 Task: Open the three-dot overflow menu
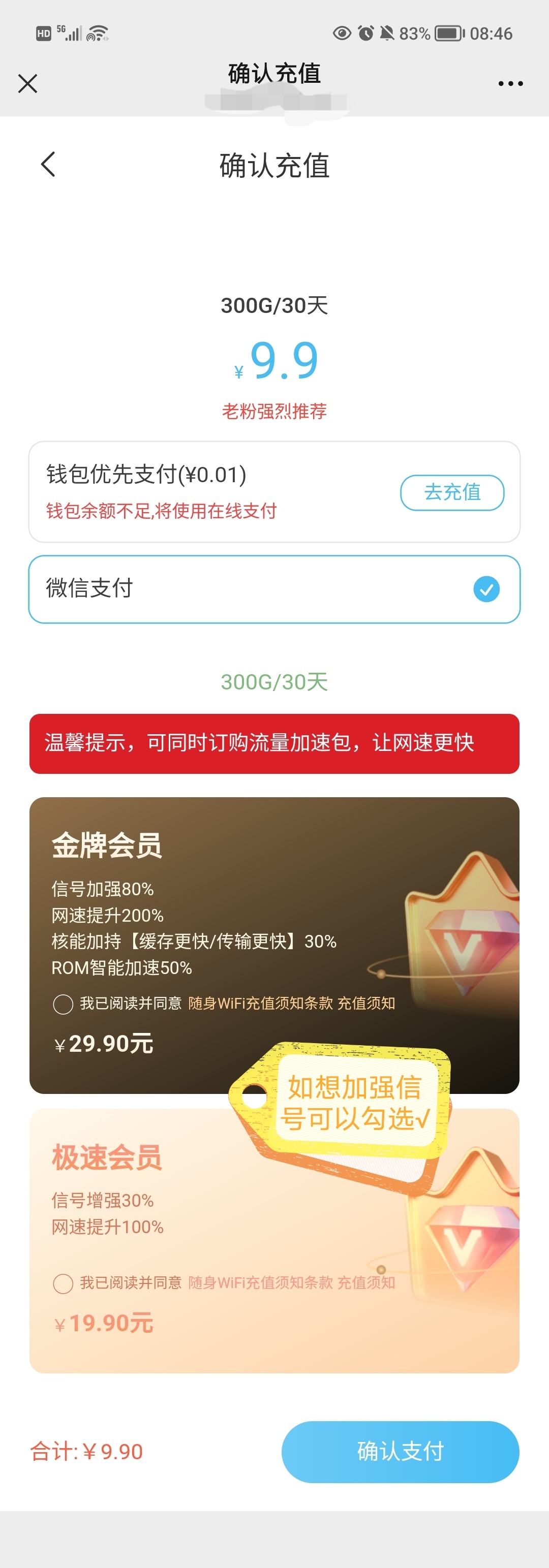pyautogui.click(x=510, y=83)
